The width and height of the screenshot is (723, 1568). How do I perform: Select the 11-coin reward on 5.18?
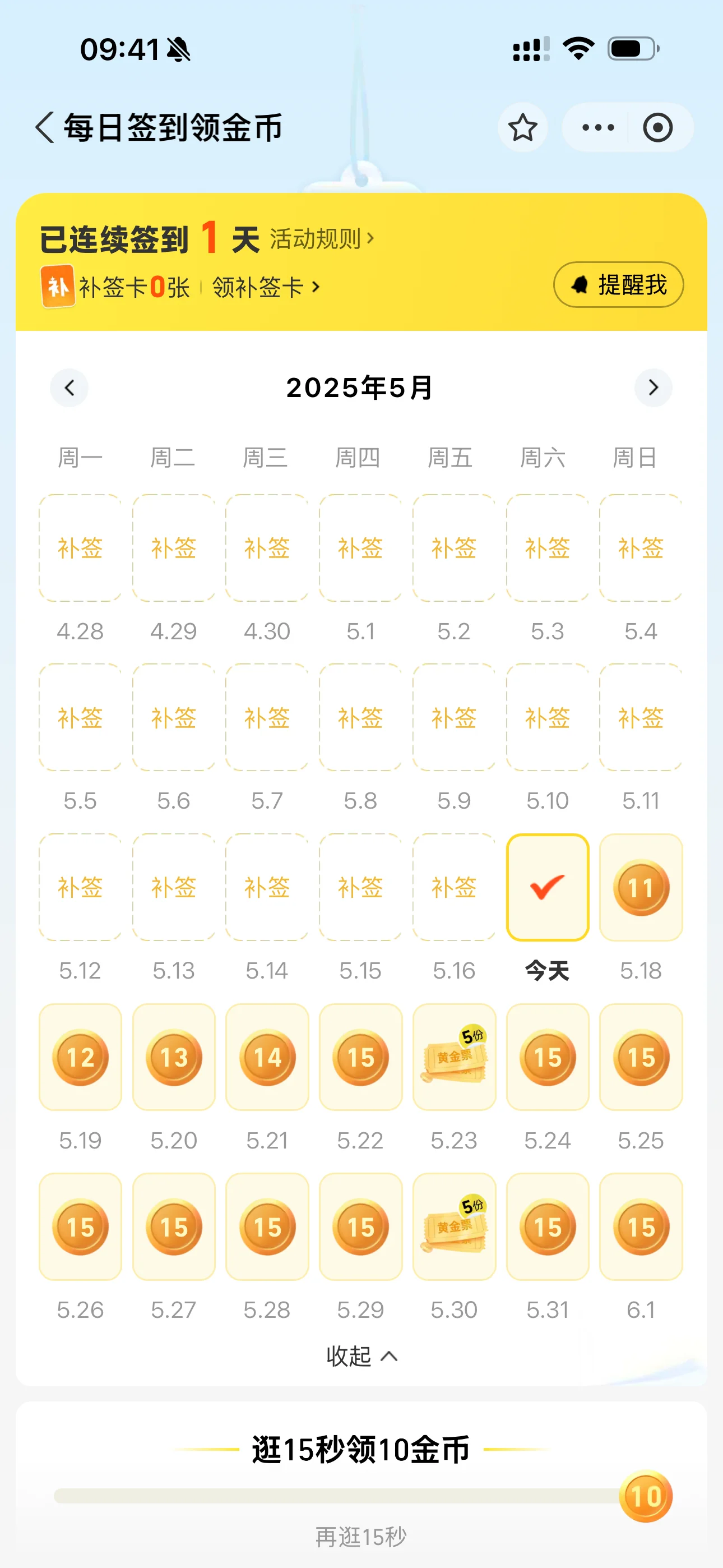641,888
